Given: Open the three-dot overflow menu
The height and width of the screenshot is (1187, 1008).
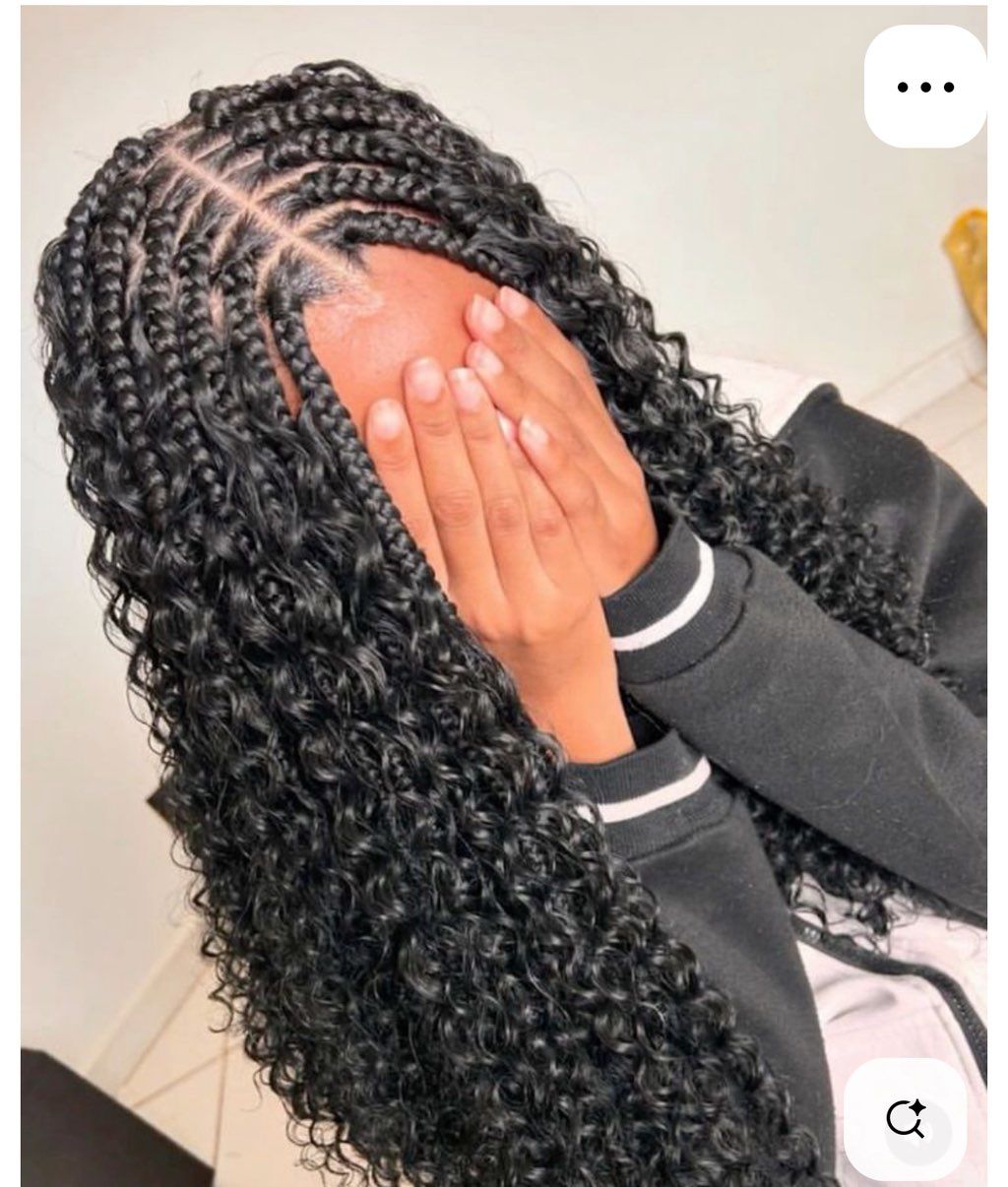Looking at the screenshot, I should coord(925,87).
